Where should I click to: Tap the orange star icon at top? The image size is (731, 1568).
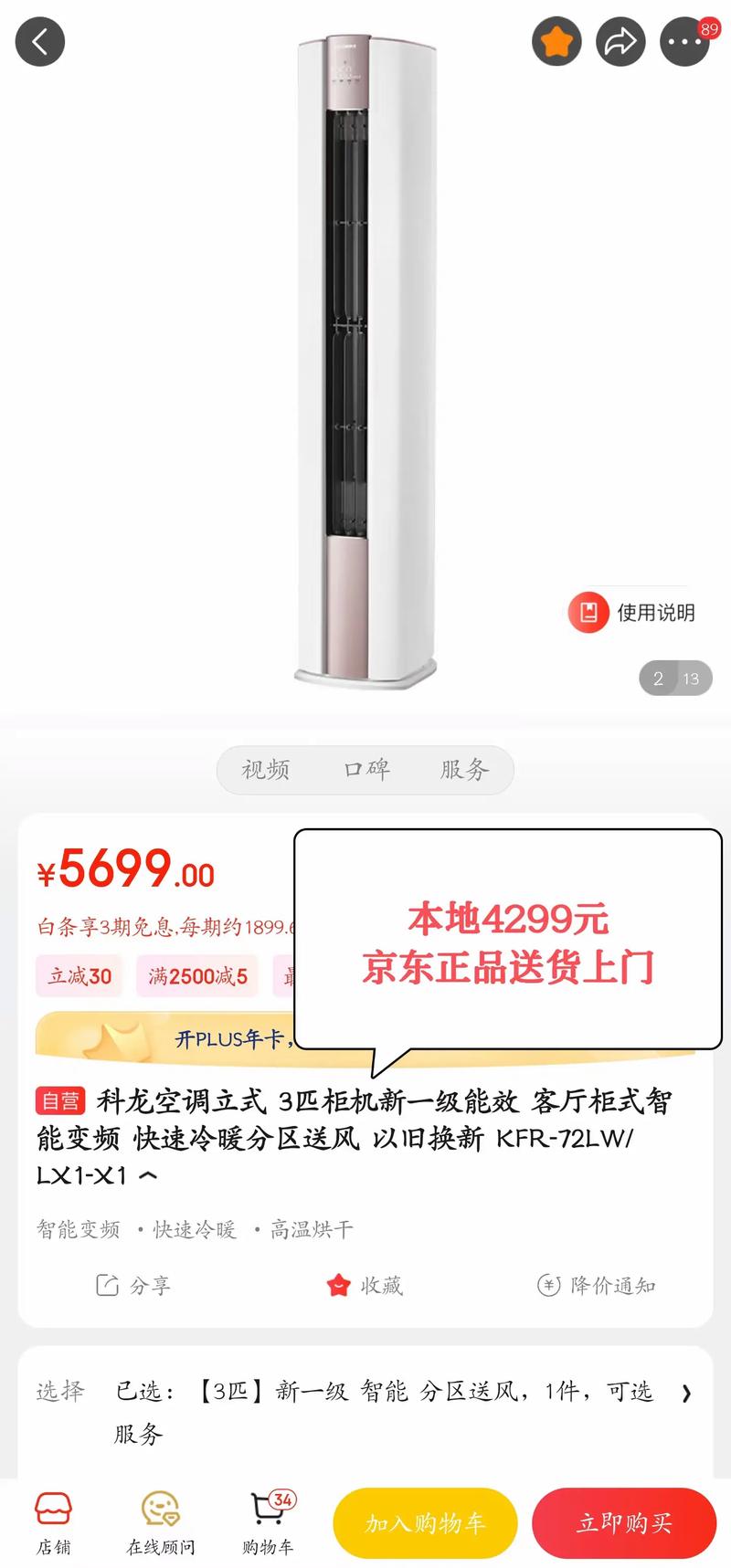pos(556,42)
